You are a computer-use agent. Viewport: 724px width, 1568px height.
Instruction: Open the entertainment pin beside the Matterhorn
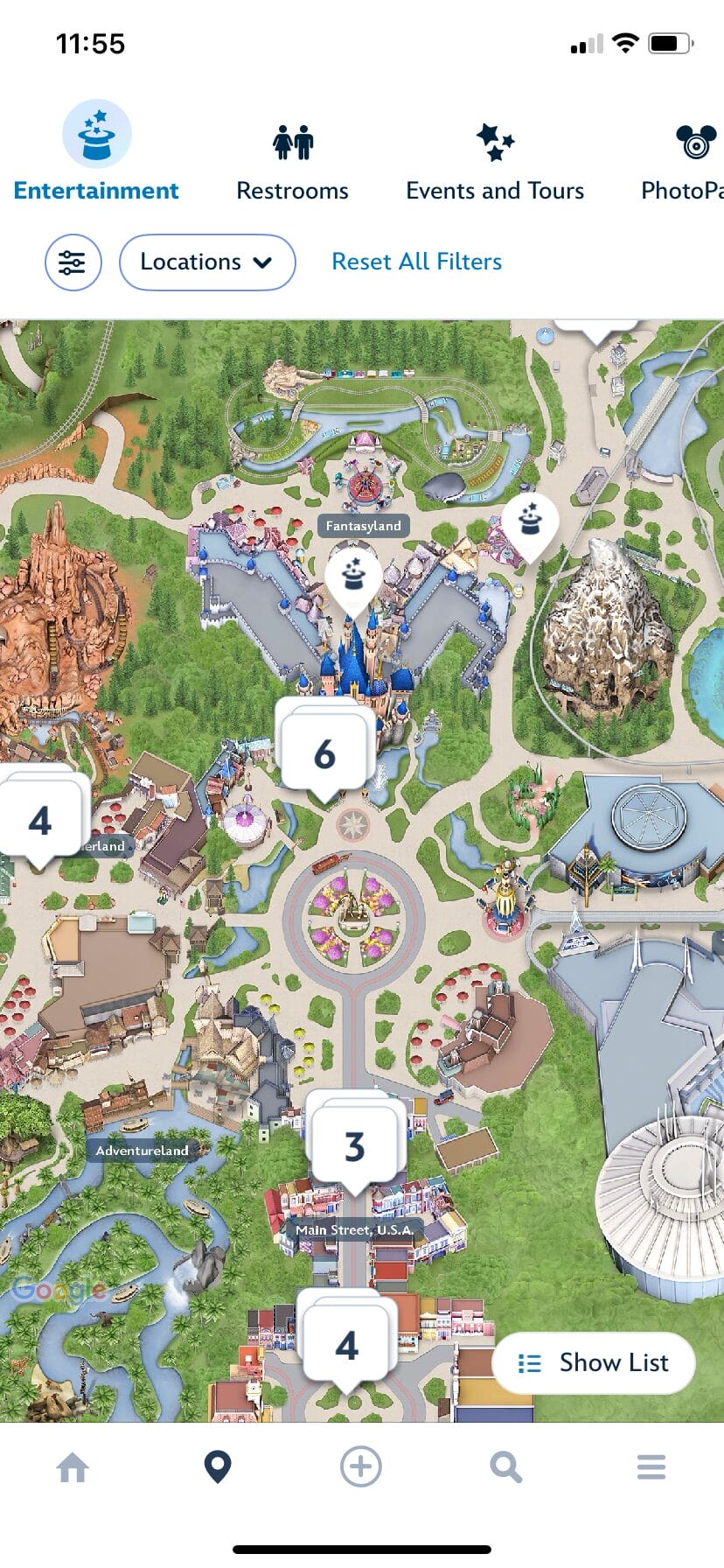coord(530,521)
